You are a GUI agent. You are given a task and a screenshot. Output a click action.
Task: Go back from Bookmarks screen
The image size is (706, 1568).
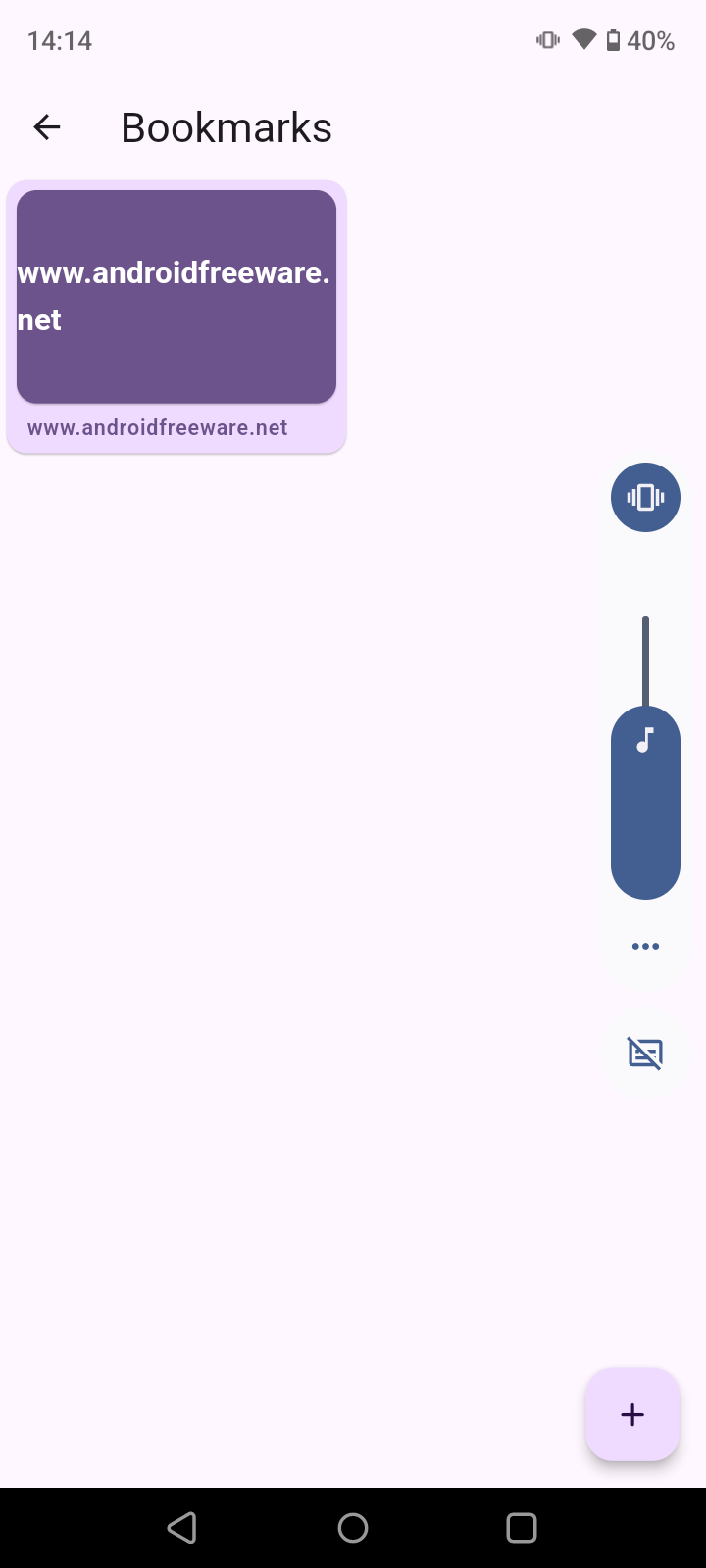[x=47, y=127]
